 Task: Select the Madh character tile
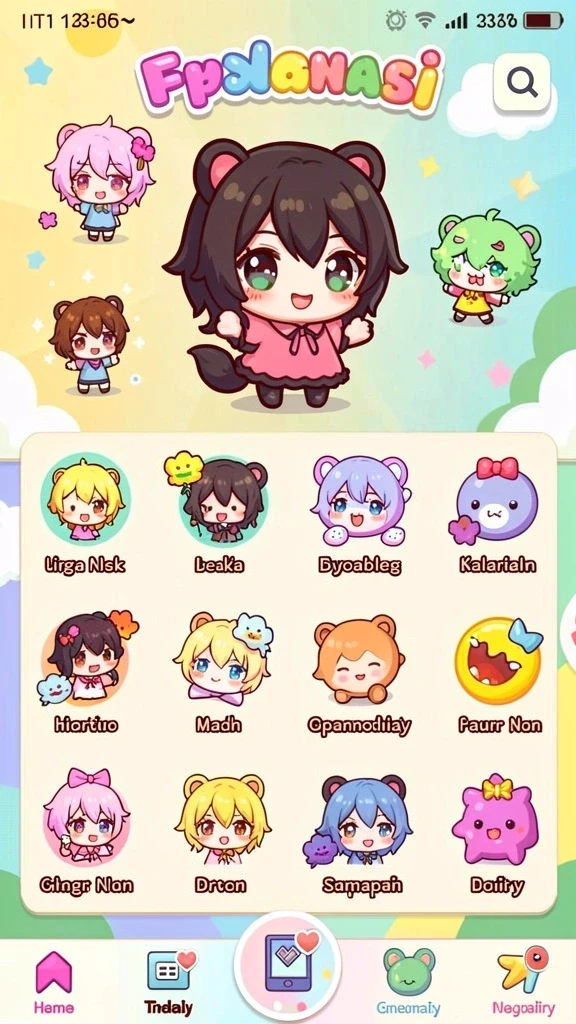click(220, 673)
